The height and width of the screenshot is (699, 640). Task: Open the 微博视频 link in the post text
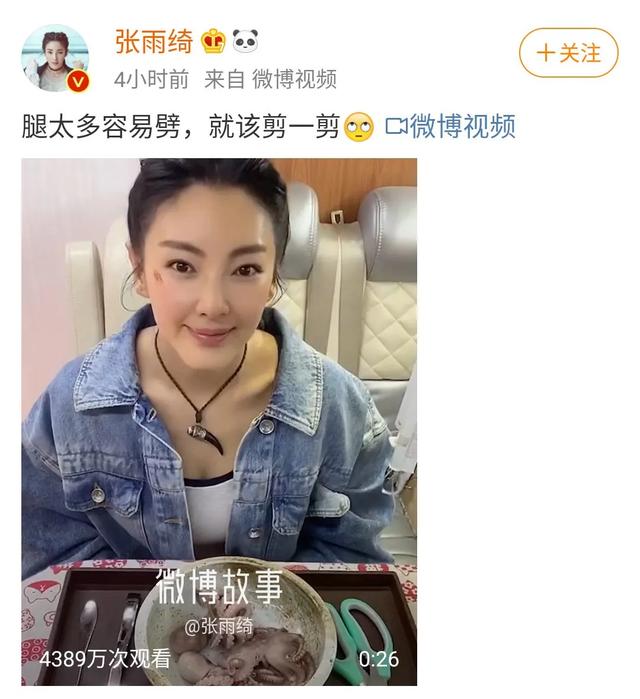pyautogui.click(x=451, y=127)
